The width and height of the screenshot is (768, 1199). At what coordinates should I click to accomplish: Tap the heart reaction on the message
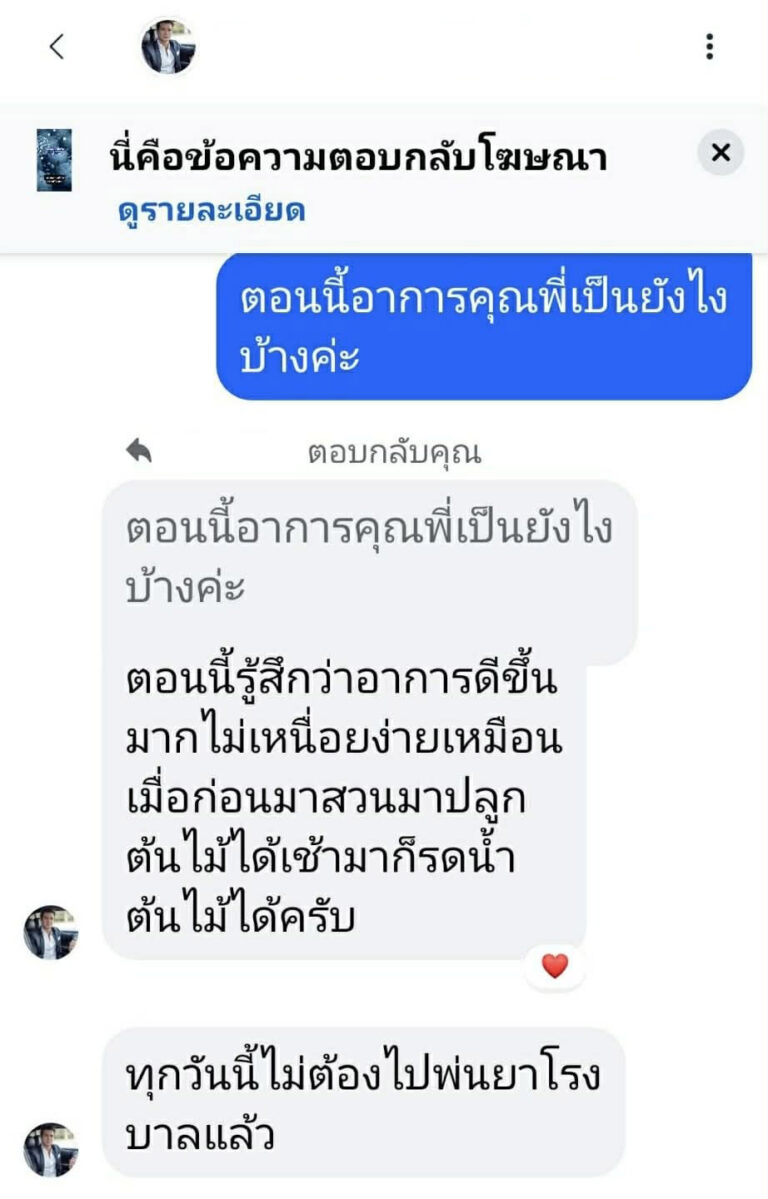554,966
